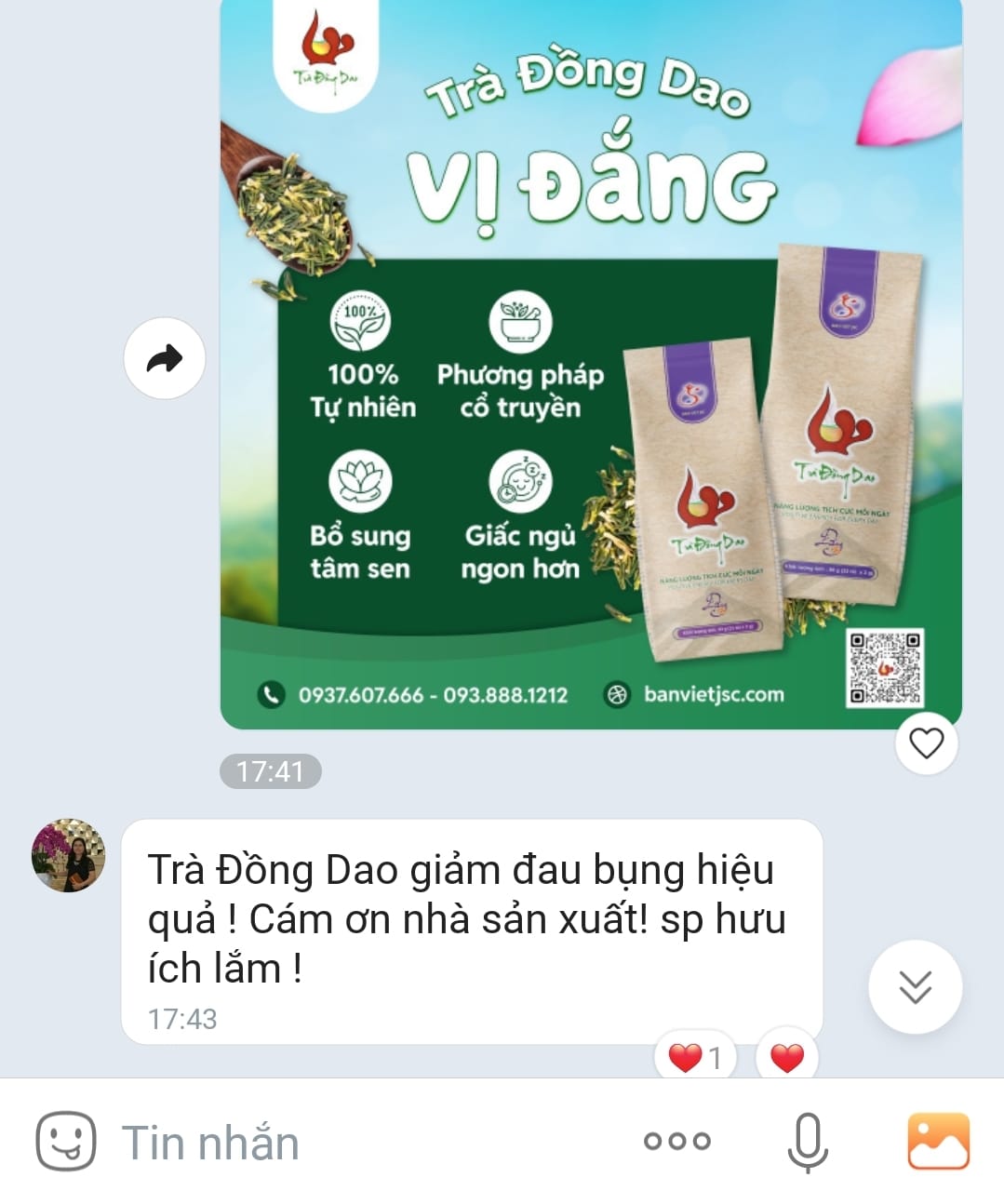Image resolution: width=1004 pixels, height=1204 pixels.
Task: Forward the Trà Đồng Dao image
Action: click(165, 358)
